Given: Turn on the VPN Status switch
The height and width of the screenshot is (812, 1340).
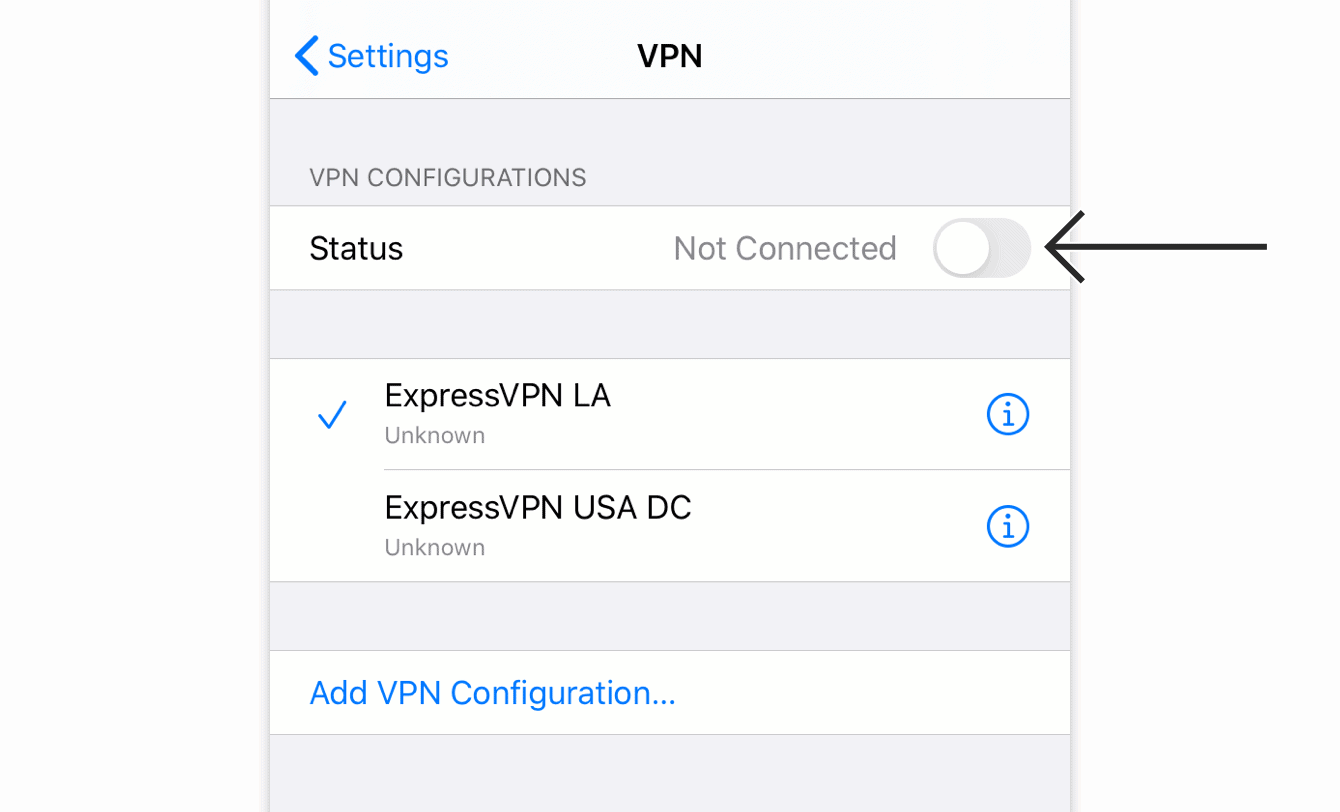Looking at the screenshot, I should coord(982,248).
